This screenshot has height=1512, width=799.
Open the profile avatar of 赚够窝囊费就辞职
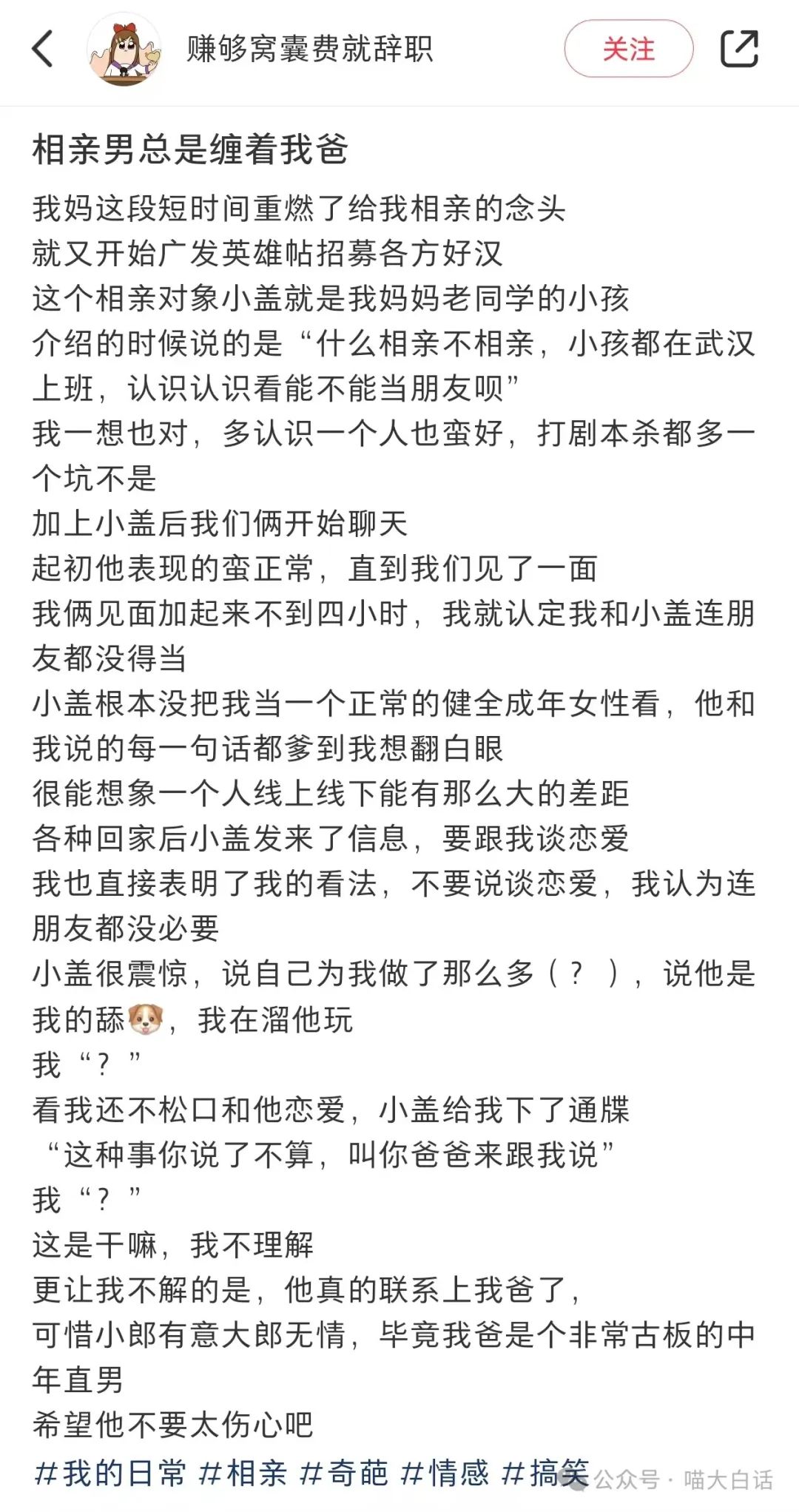(124, 49)
